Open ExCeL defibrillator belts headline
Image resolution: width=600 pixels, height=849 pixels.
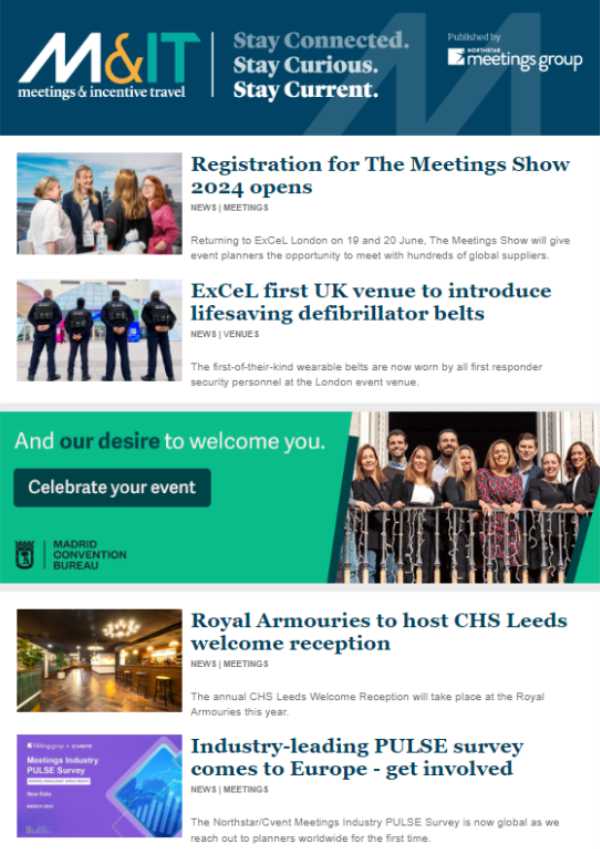[x=370, y=302]
